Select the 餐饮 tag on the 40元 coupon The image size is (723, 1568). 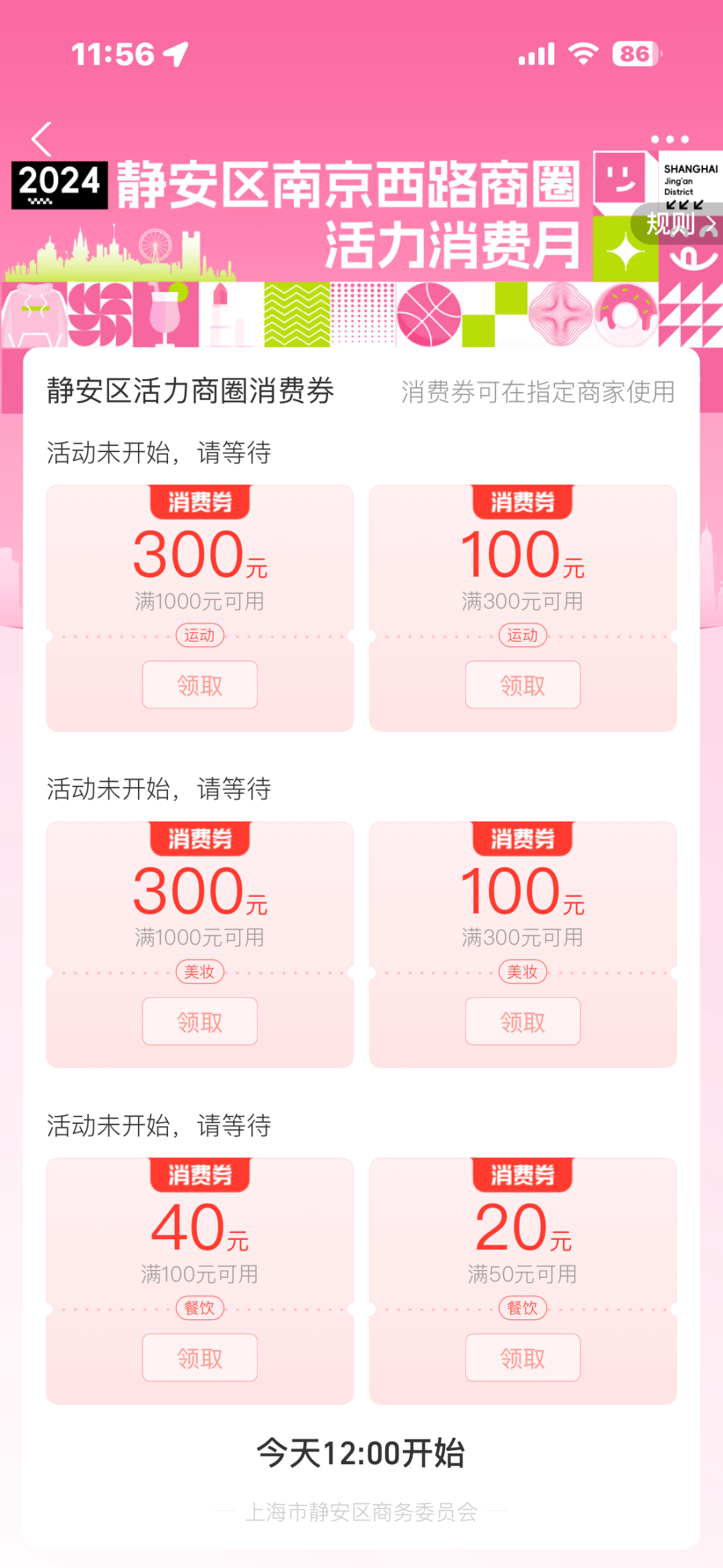(199, 1307)
